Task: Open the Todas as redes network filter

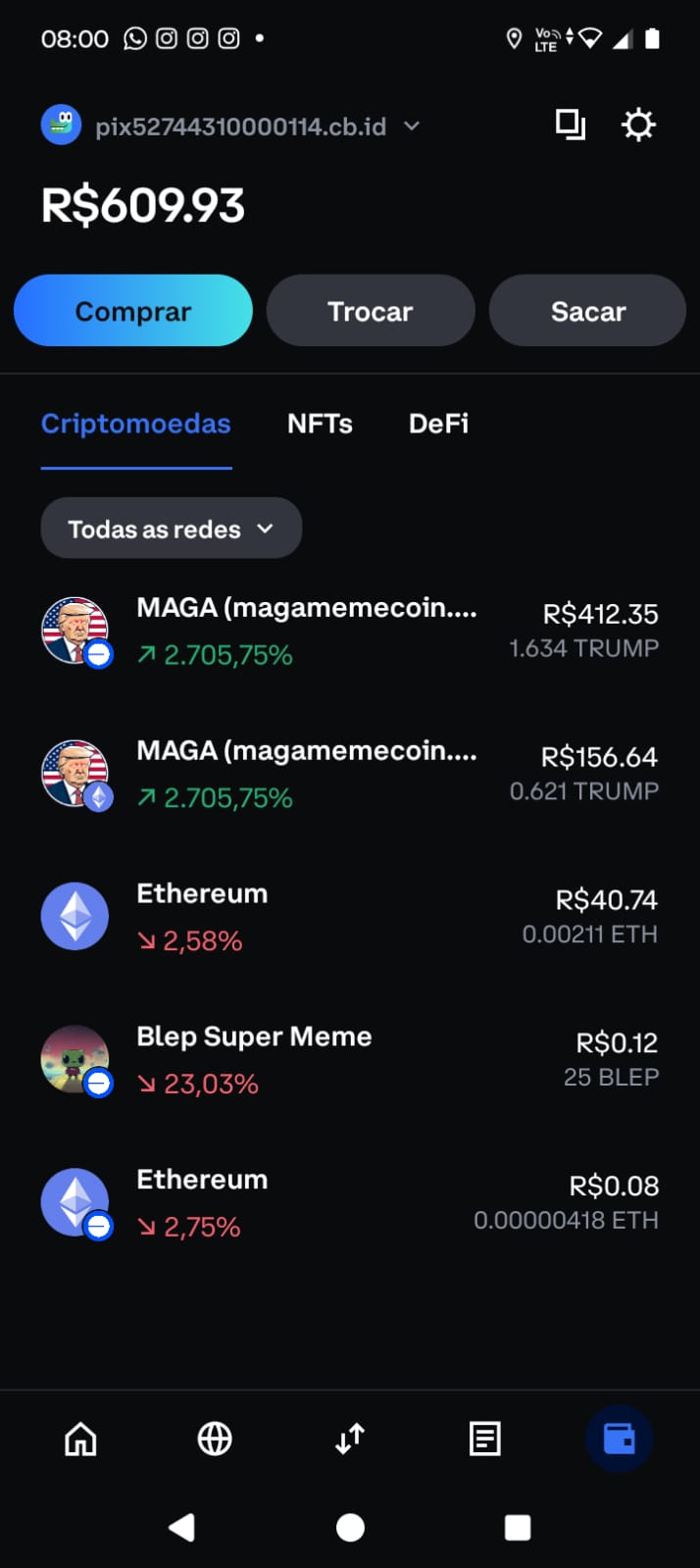Action: click(x=171, y=529)
